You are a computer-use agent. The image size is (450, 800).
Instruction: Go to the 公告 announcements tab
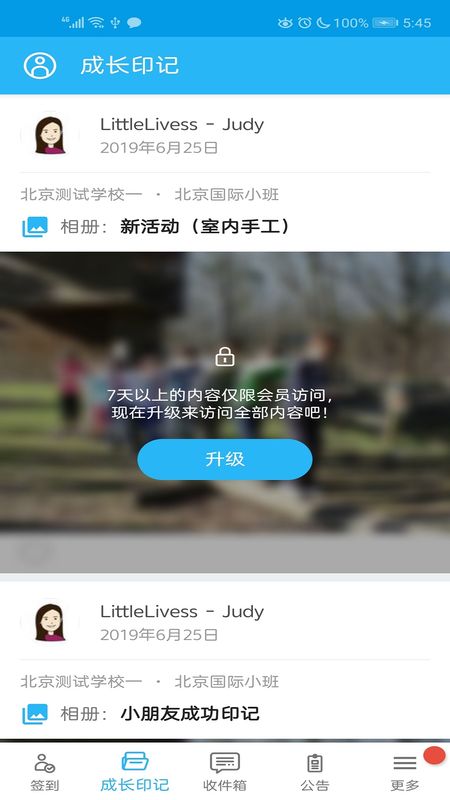click(x=315, y=771)
